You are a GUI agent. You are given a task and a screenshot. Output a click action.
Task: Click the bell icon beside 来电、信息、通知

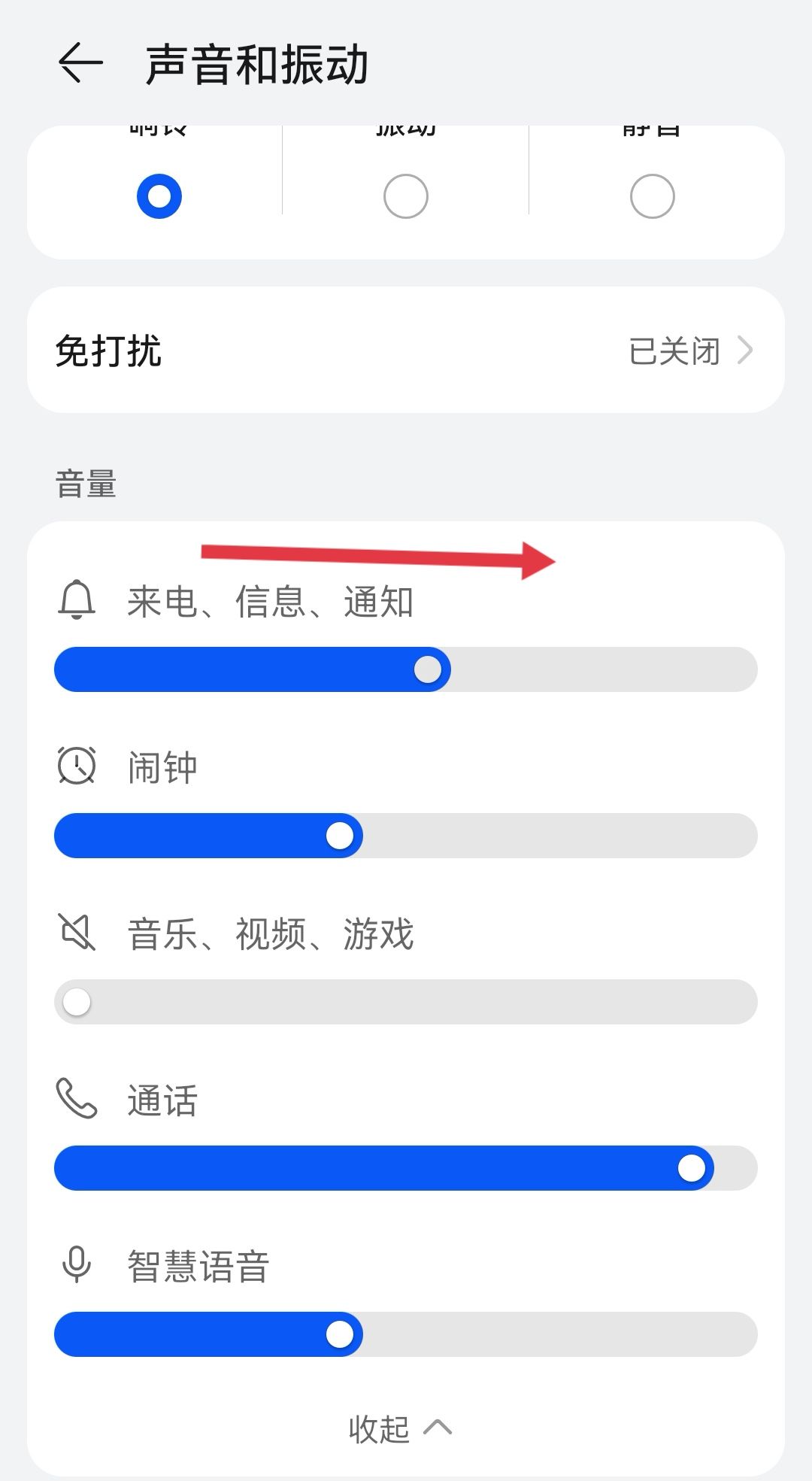77,602
